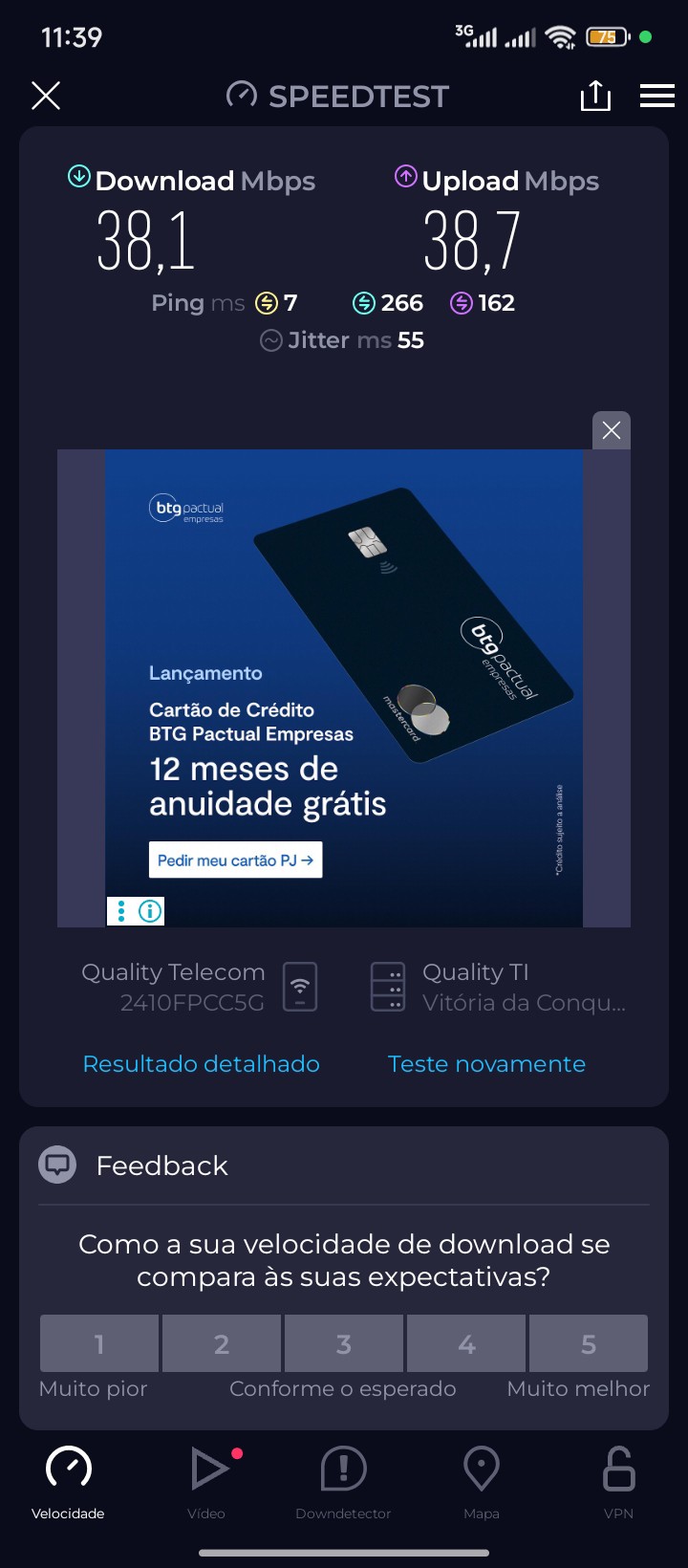The height and width of the screenshot is (1568, 688).
Task: Open "Resultado detalhado" link
Action: 202,1064
